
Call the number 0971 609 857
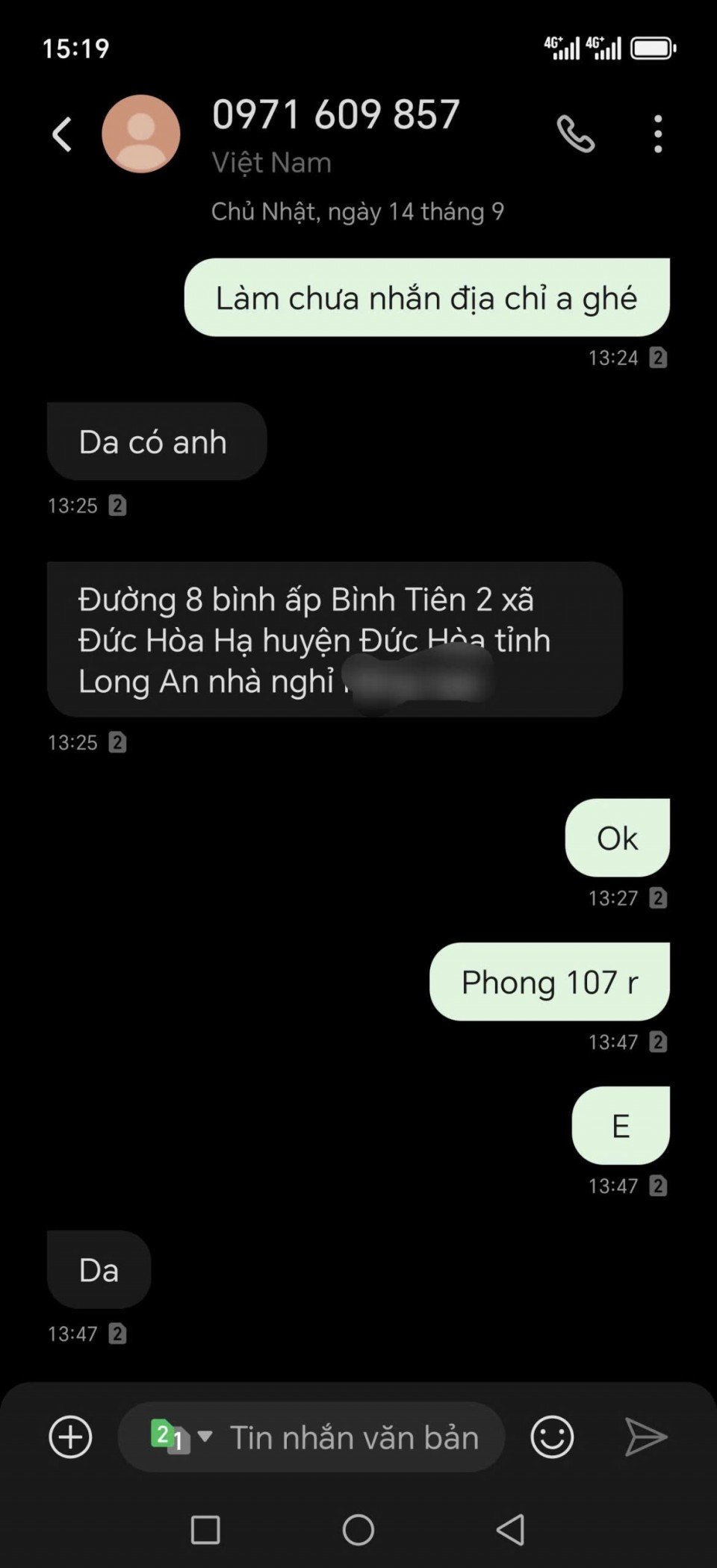pos(576,134)
